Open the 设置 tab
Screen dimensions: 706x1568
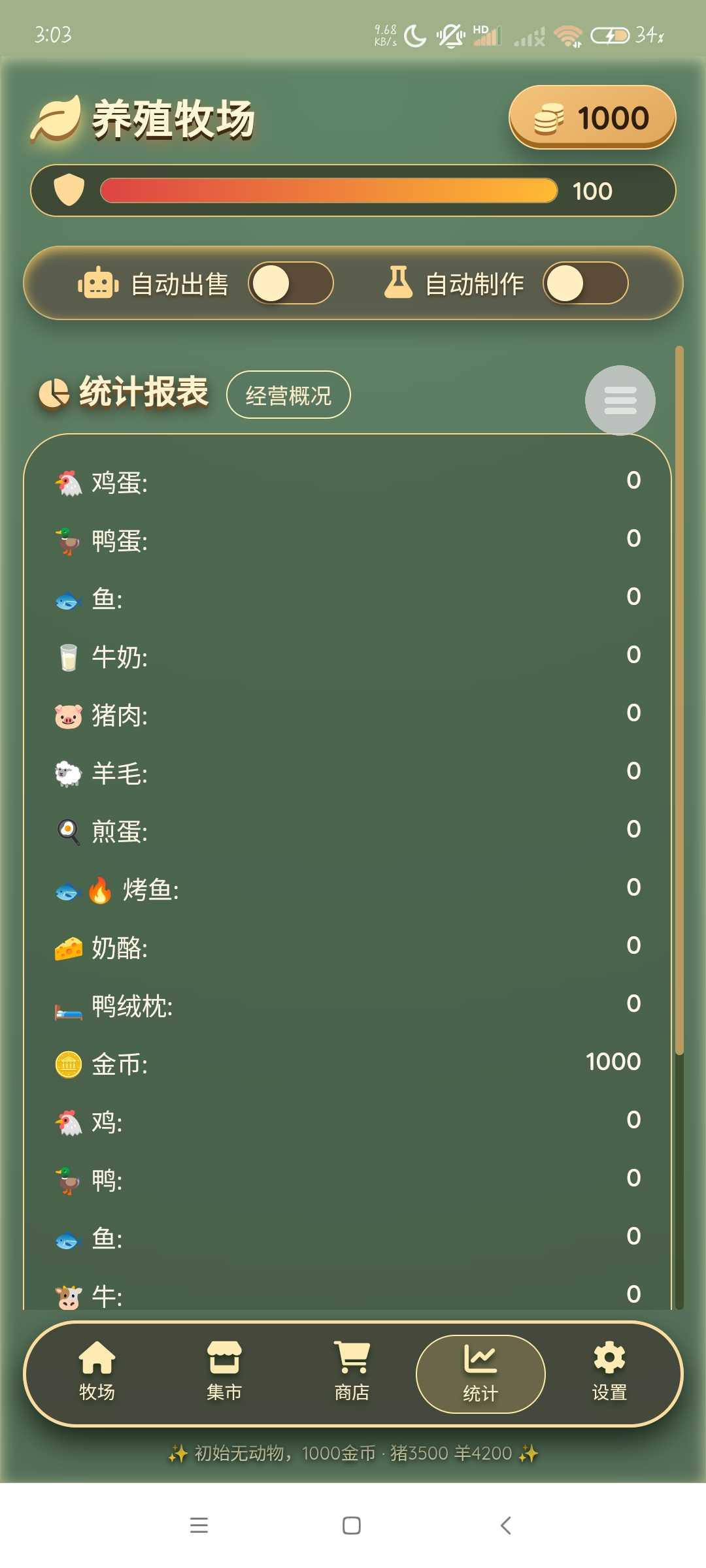pyautogui.click(x=609, y=1372)
